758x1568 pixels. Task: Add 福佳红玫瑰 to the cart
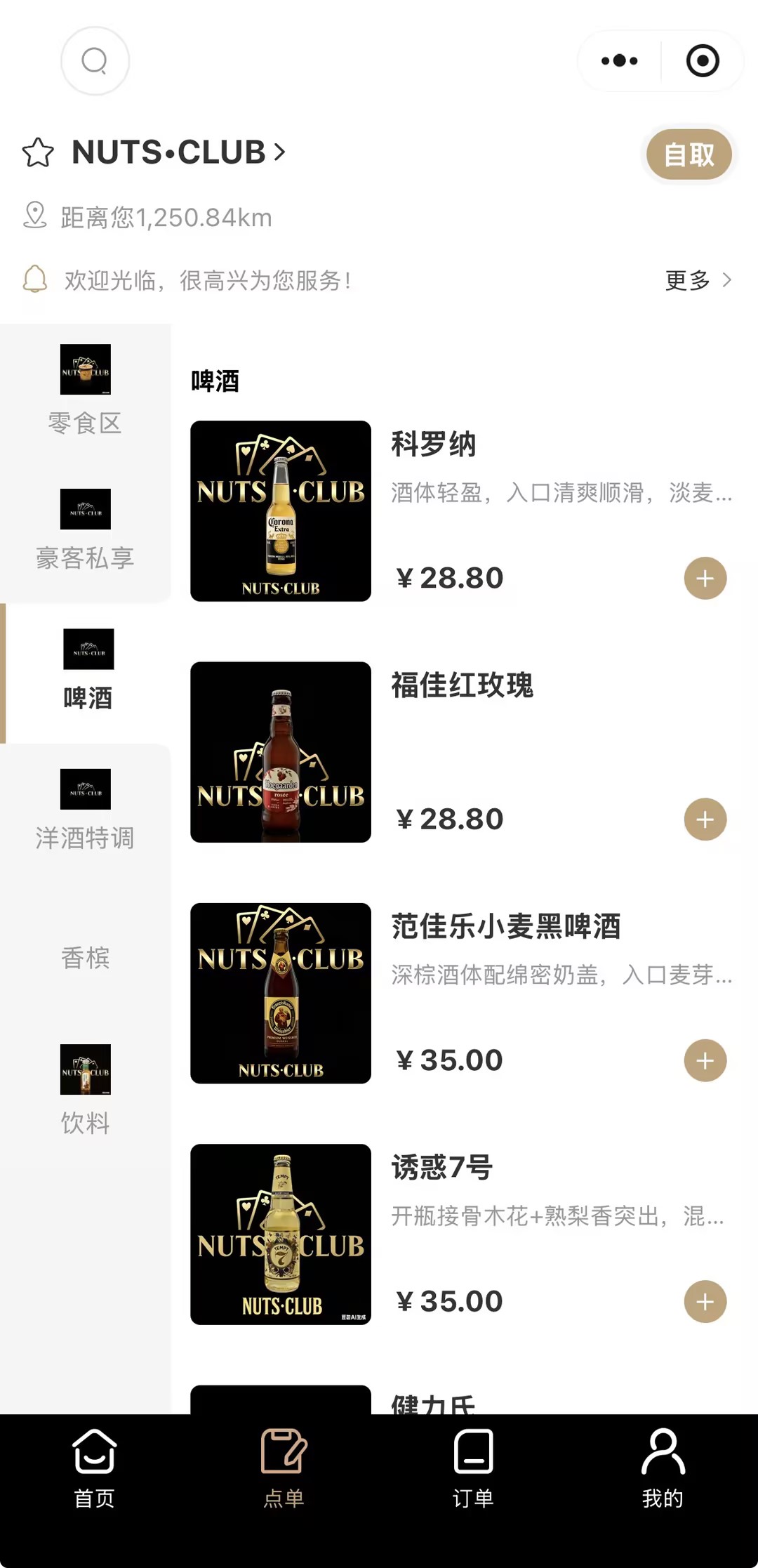tap(705, 819)
